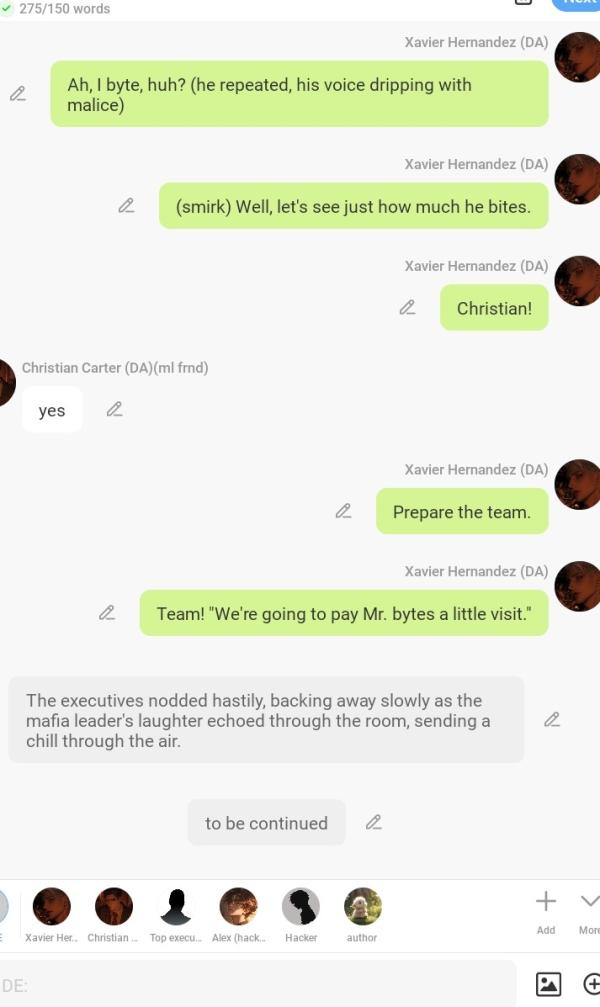
Task: Edit the "Ah, I byte, huh?" message
Action: click(18, 93)
